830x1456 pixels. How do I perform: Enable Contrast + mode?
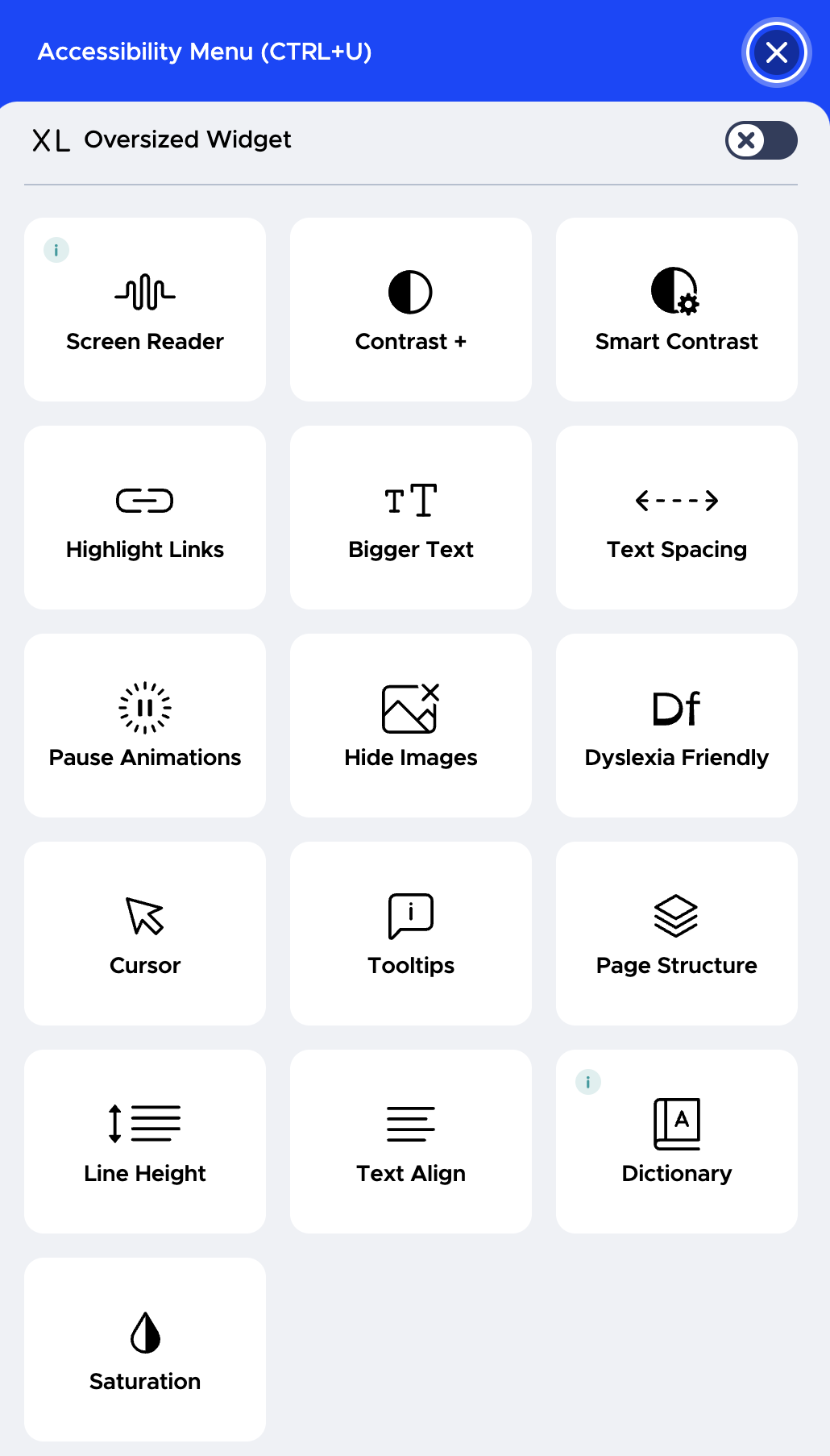click(410, 310)
